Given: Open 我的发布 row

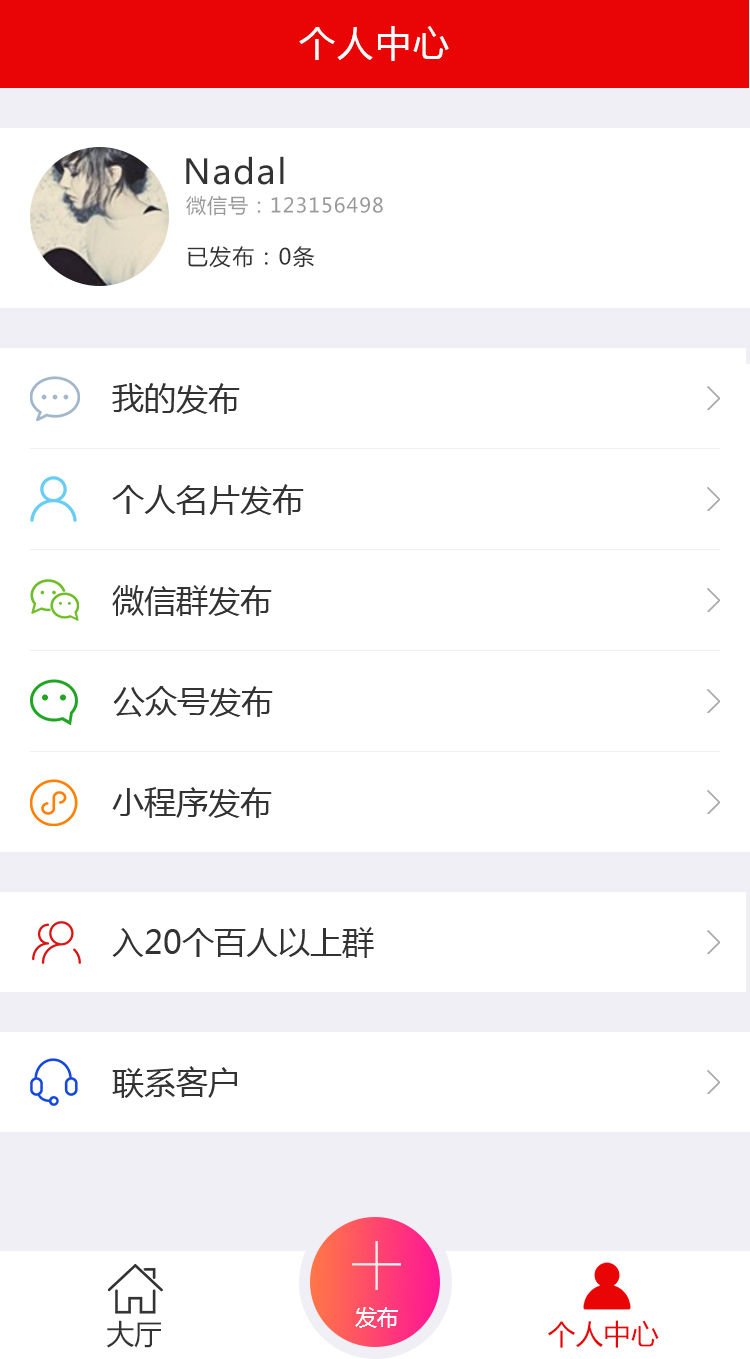Looking at the screenshot, I should tap(375, 398).
